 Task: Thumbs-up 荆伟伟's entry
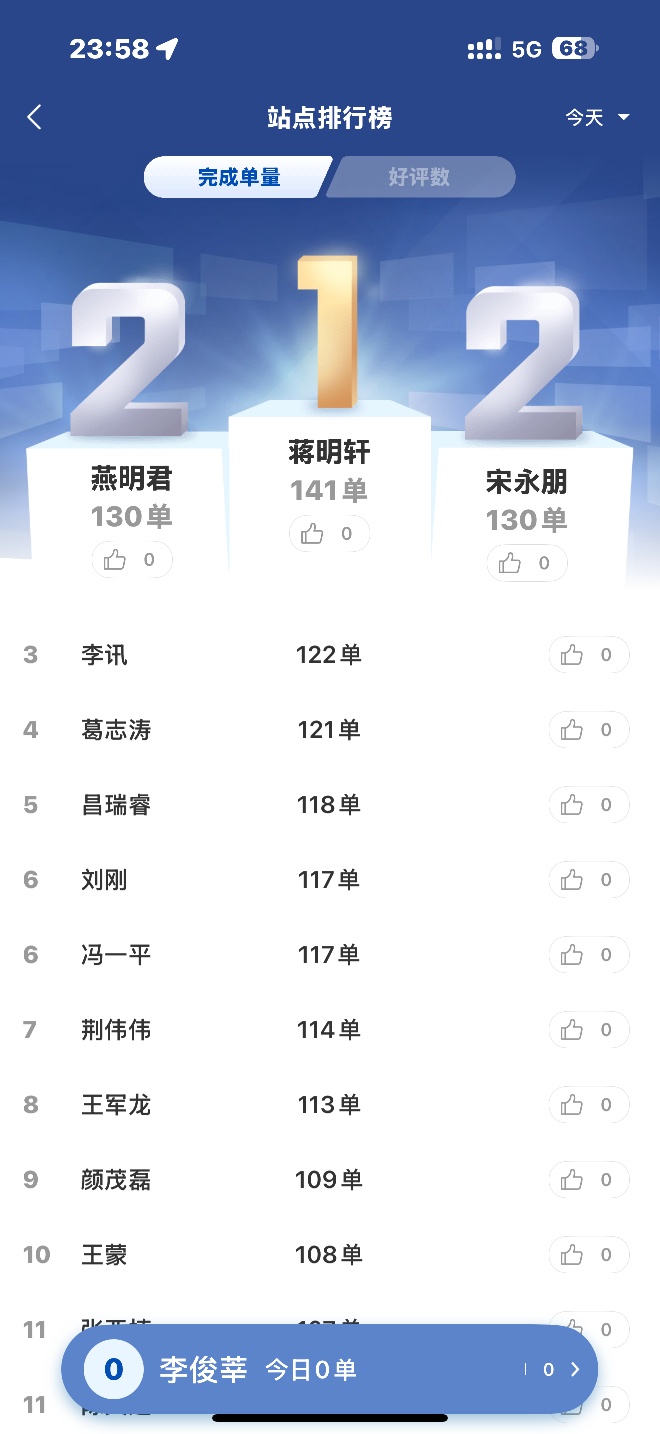point(588,1030)
